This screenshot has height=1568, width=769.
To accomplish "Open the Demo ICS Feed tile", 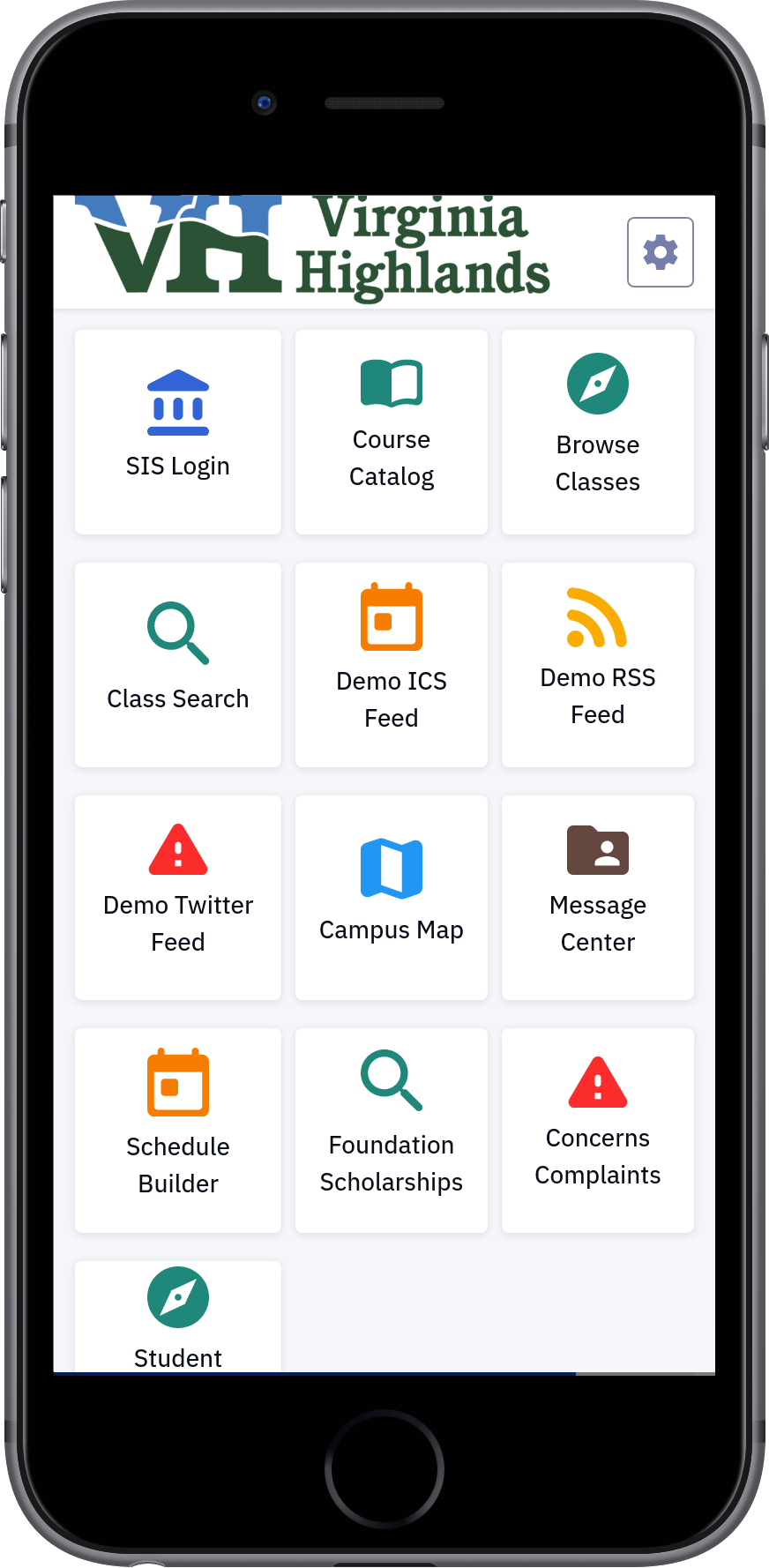I will tap(392, 665).
